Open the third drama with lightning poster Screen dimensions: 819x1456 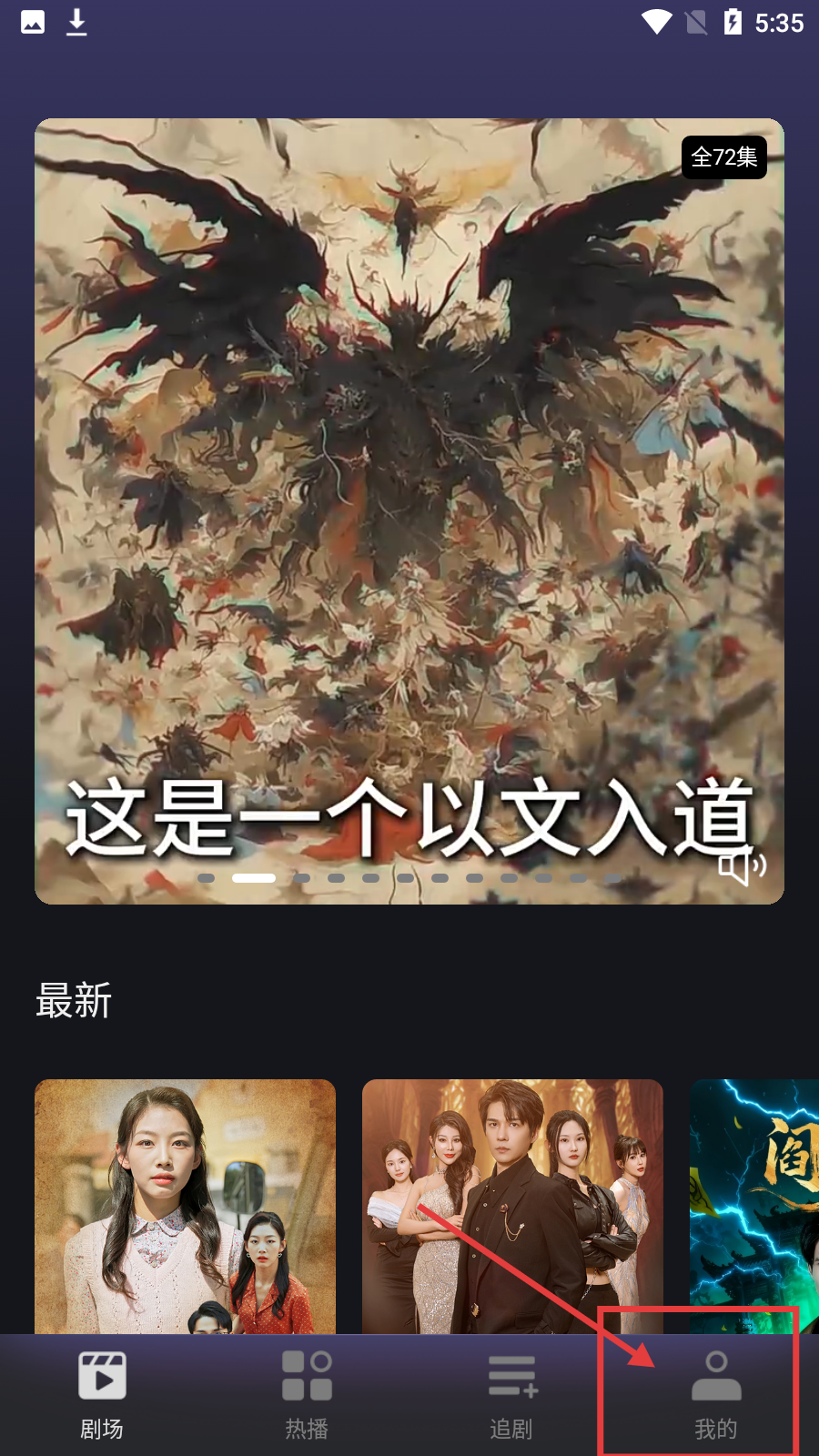click(755, 1206)
